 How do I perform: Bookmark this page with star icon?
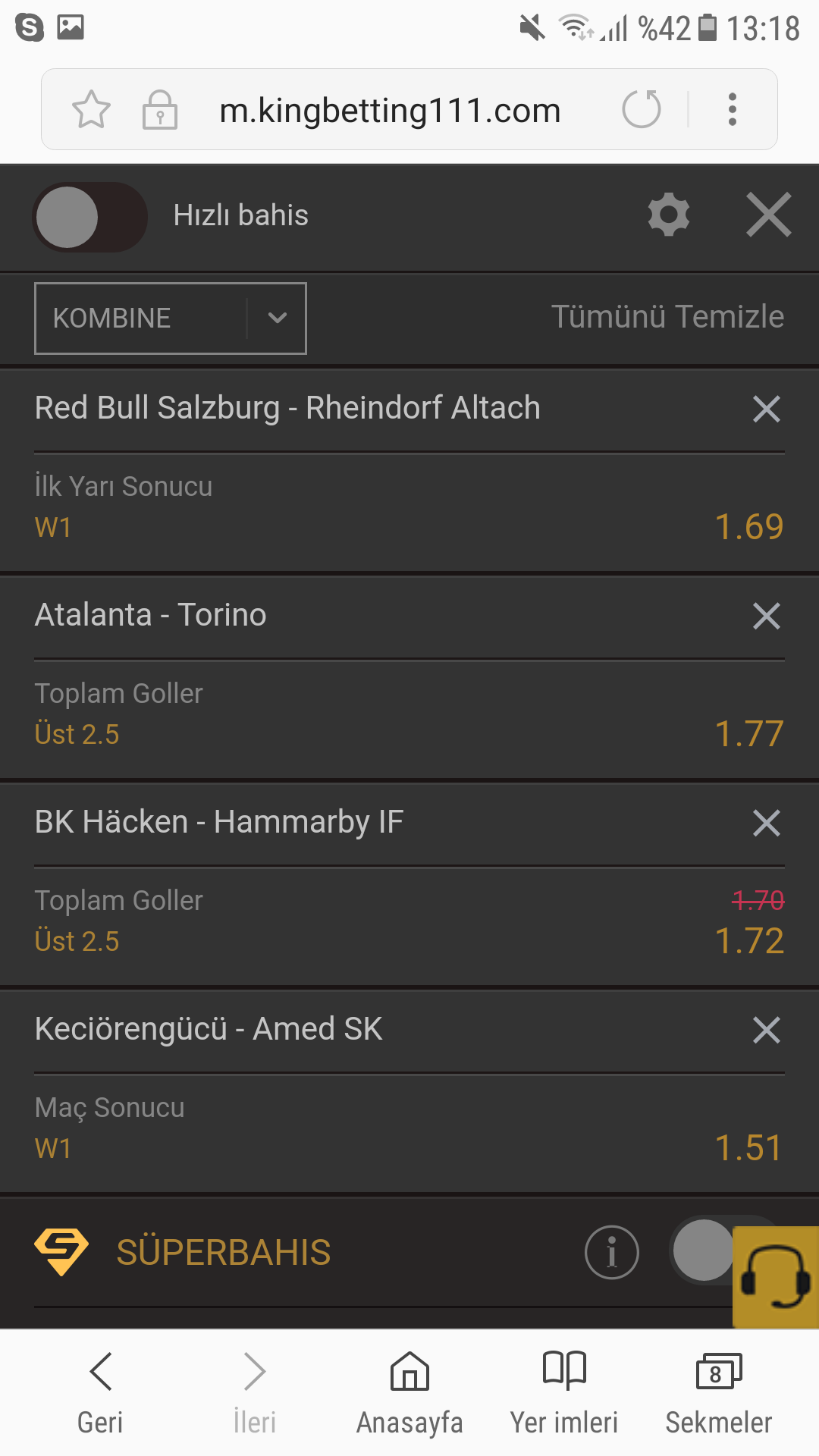(x=91, y=110)
